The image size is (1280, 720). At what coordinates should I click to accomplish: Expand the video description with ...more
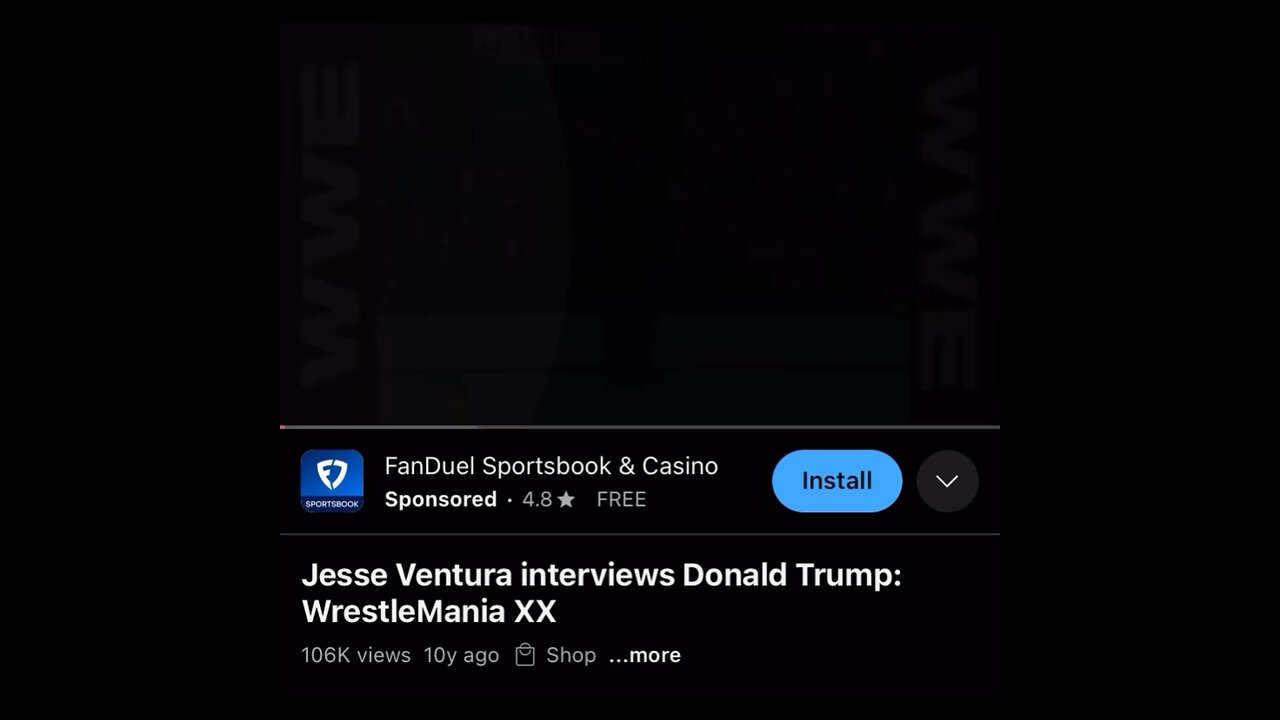[645, 655]
